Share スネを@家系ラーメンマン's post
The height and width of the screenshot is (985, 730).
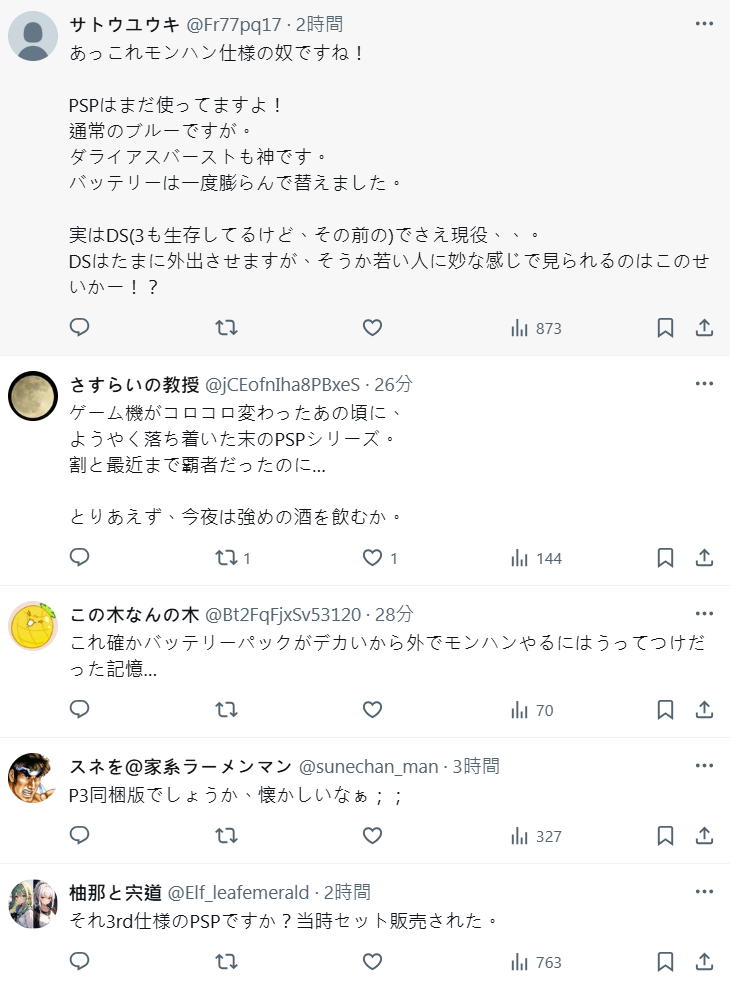point(704,836)
